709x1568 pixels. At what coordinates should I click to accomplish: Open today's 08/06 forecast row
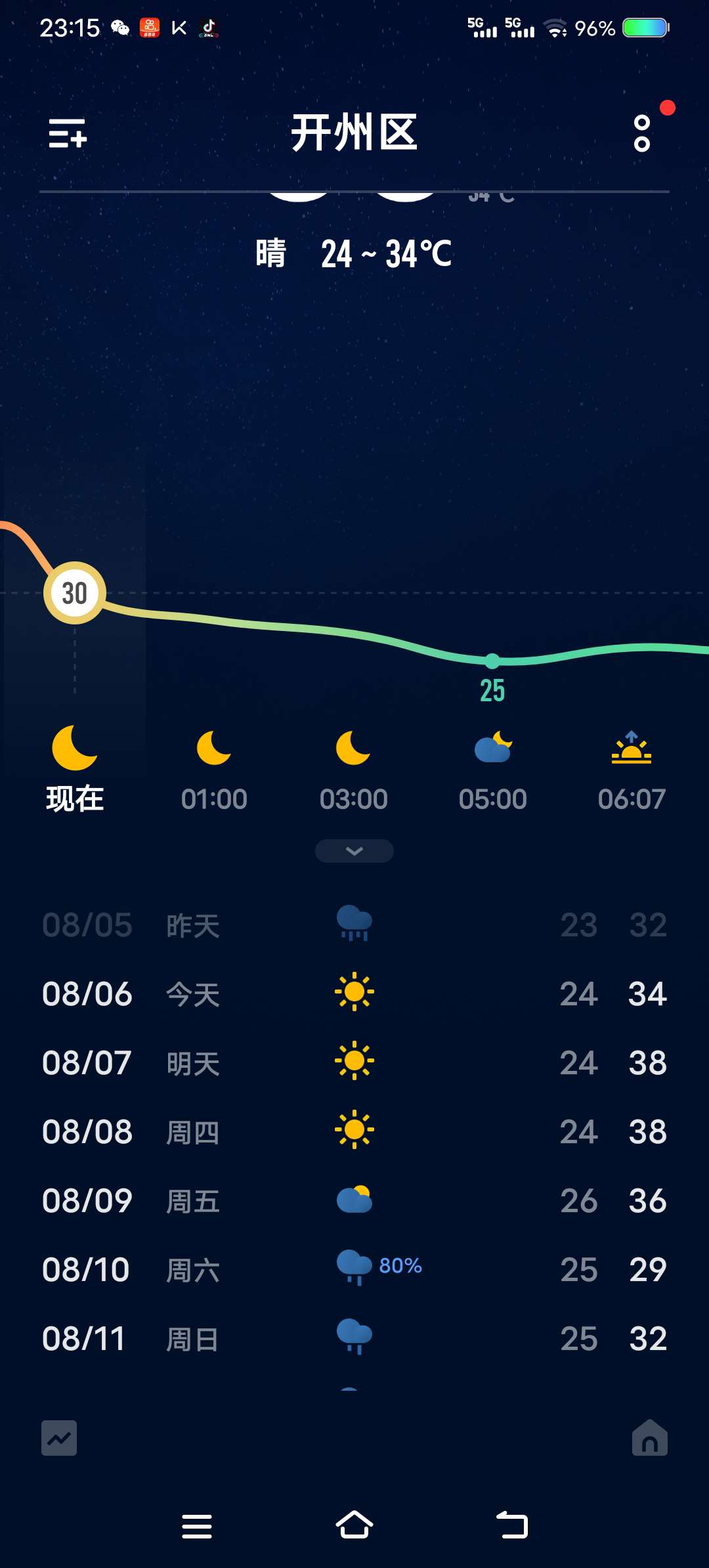354,993
